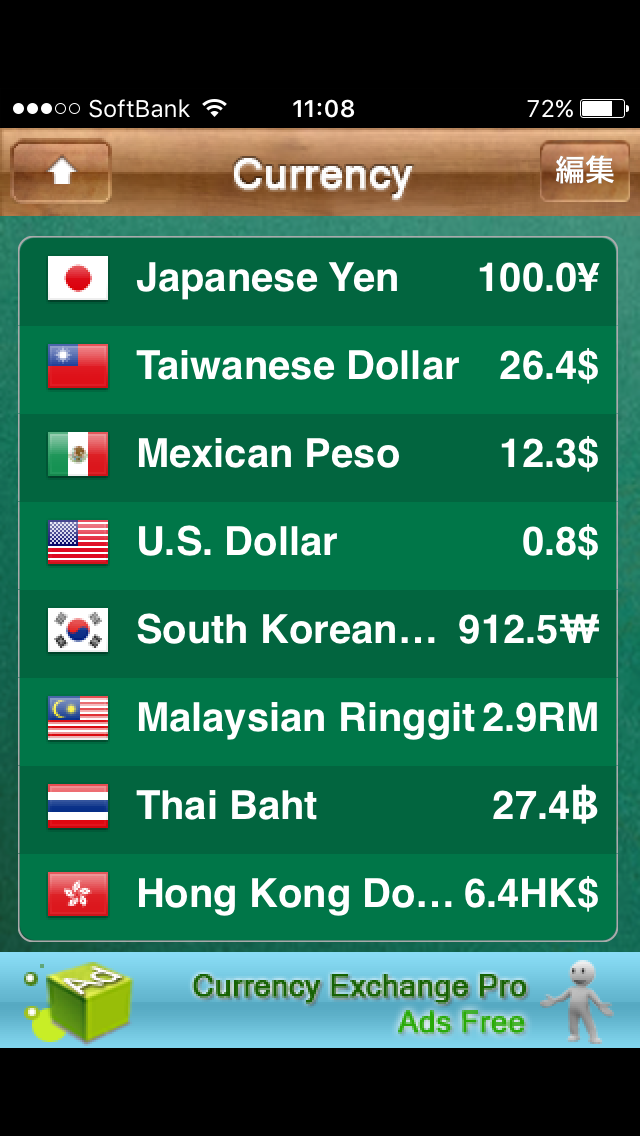The image size is (640, 1136).
Task: Pick the Malaysian Ringgit row
Action: [x=318, y=719]
